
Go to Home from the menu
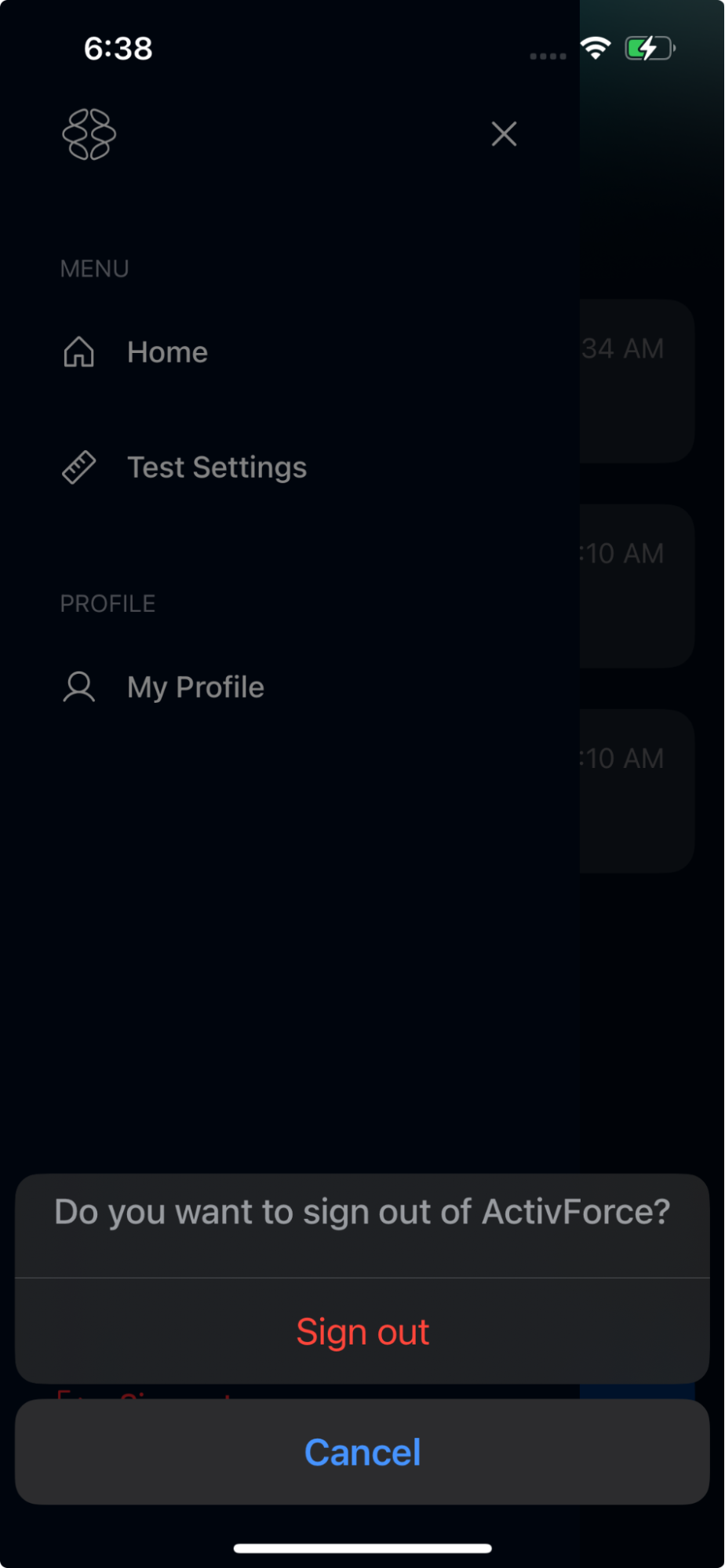[167, 352]
